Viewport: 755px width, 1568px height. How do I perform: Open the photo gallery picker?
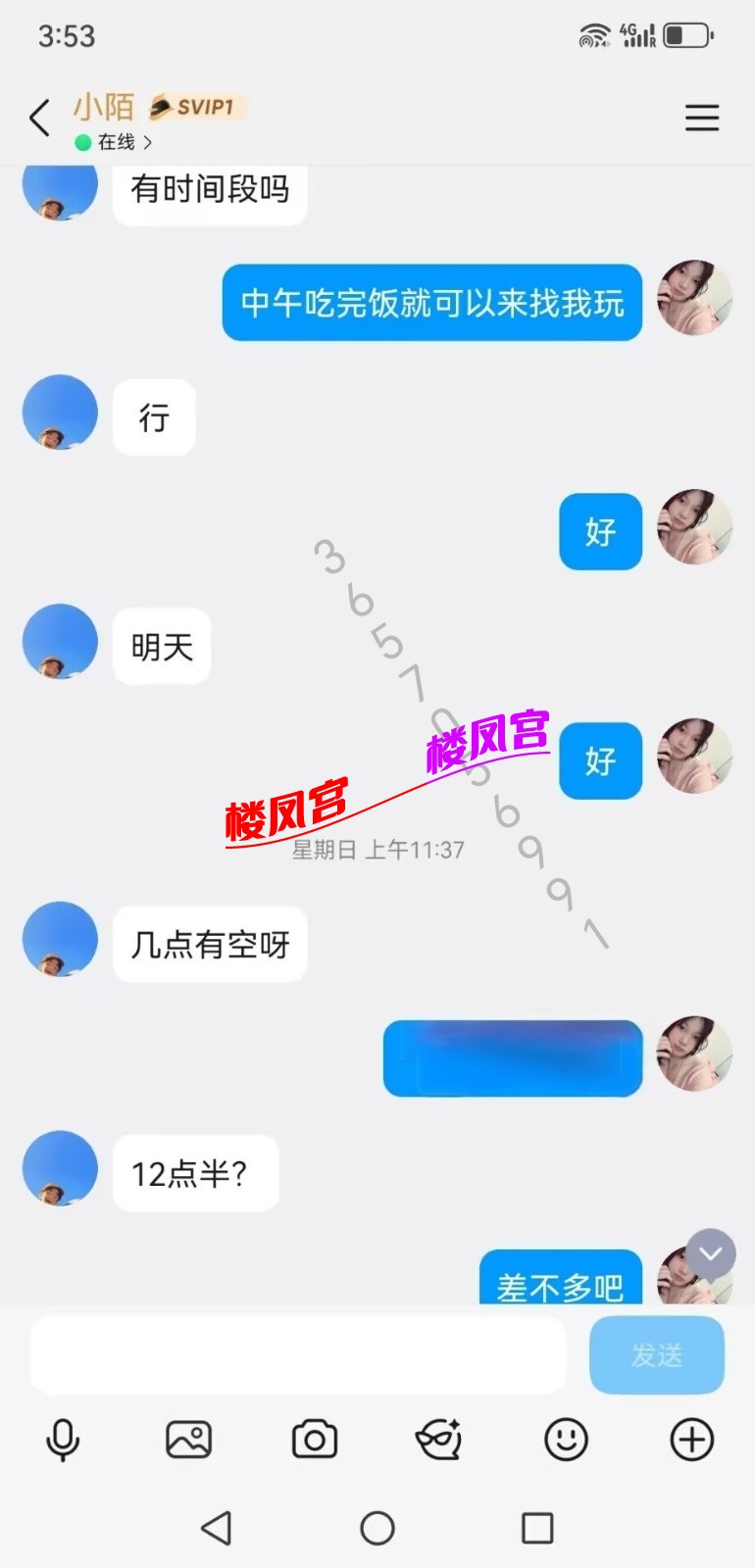pos(188,1441)
